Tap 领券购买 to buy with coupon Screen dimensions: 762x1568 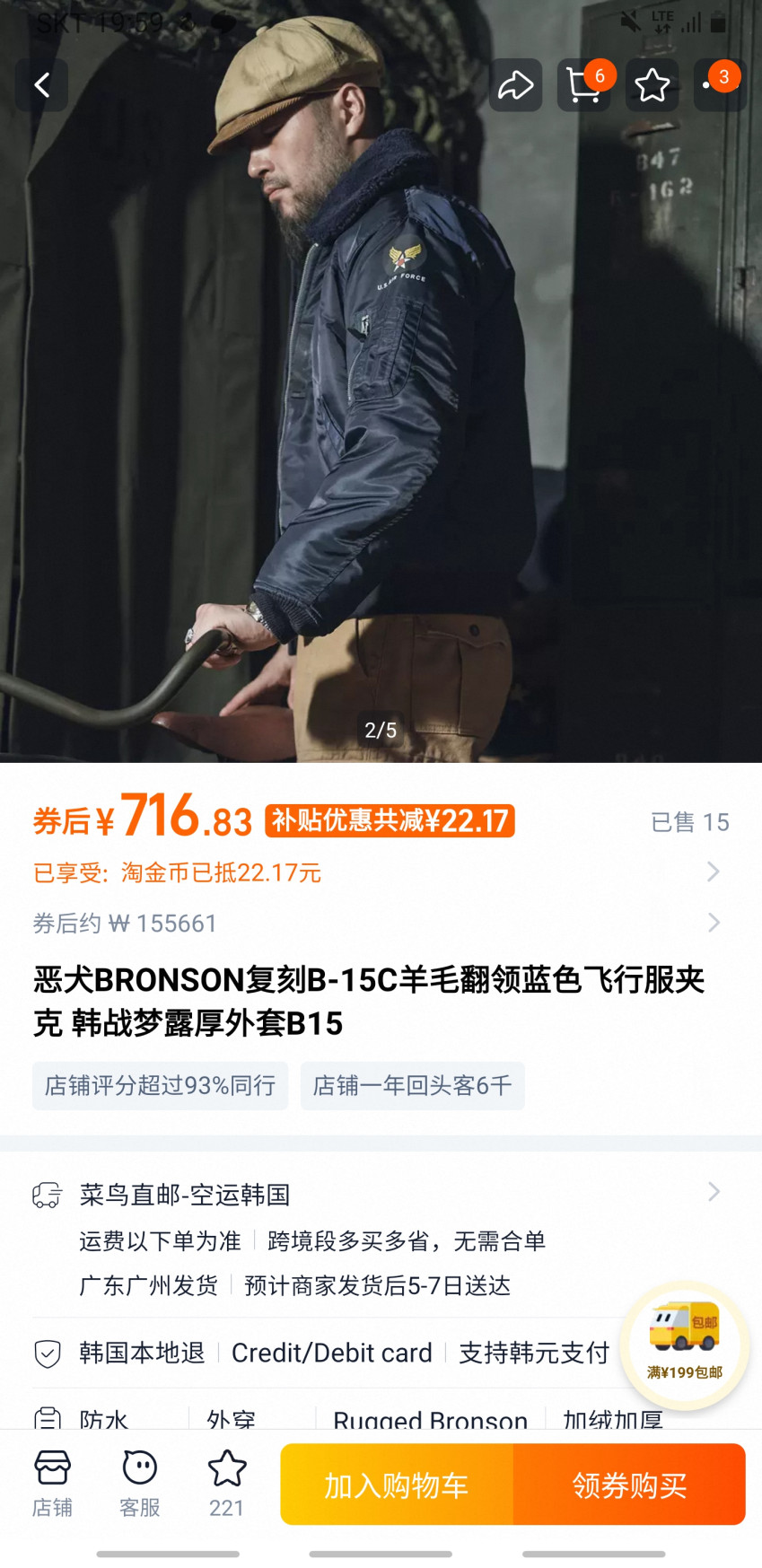[x=629, y=1485]
